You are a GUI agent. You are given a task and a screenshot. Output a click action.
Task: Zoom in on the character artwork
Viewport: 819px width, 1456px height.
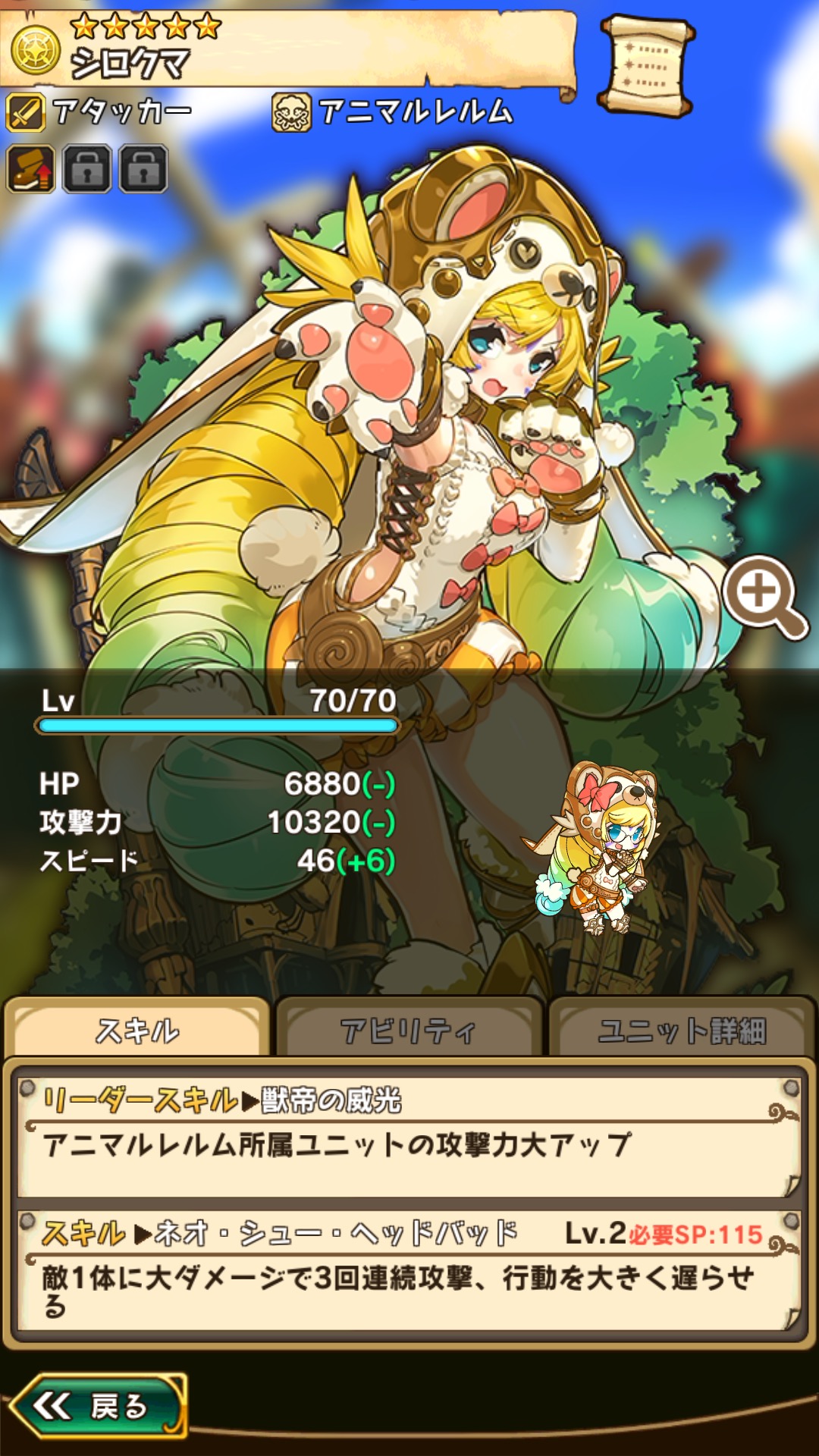coord(762,597)
